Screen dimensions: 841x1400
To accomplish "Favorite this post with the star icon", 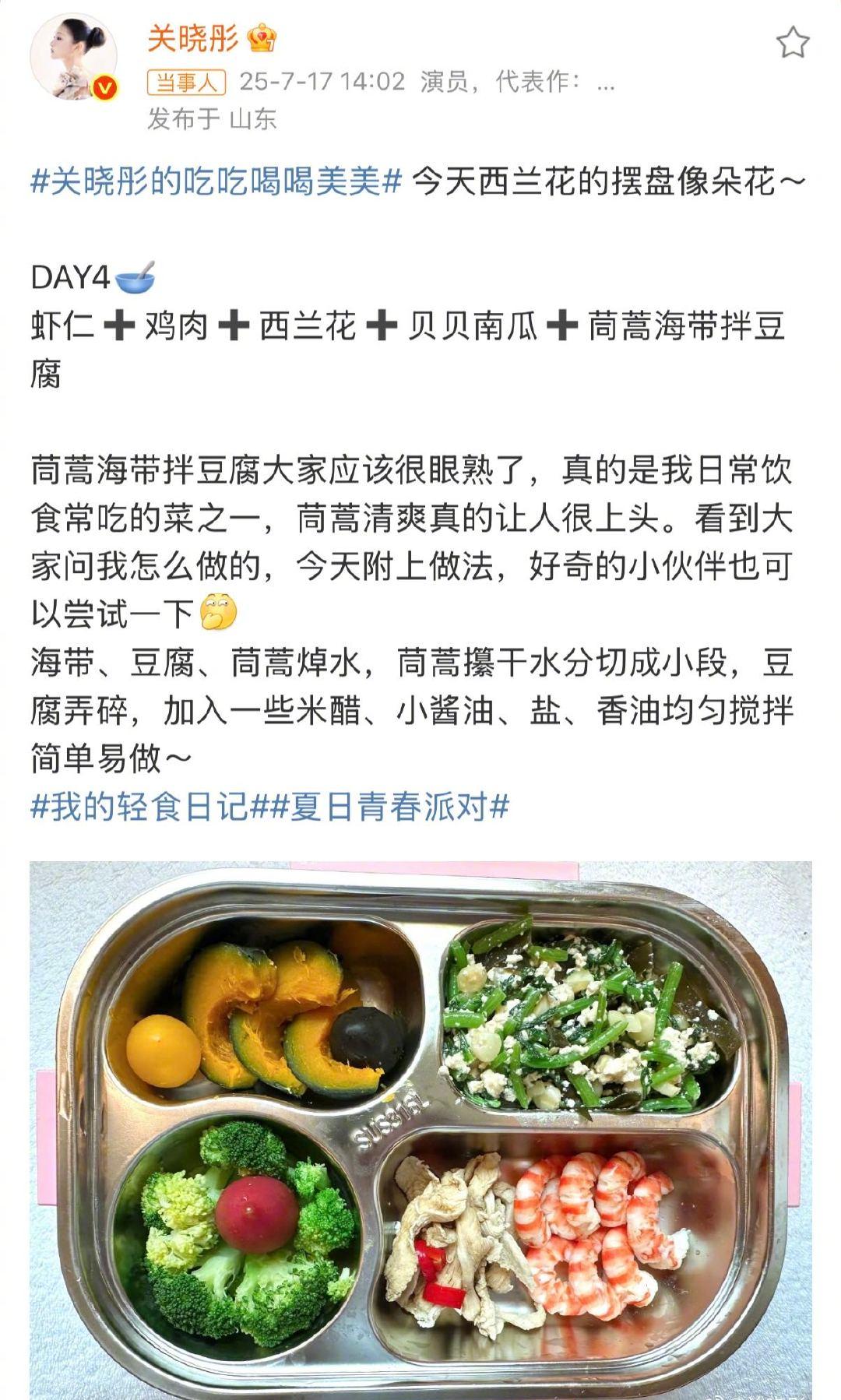I will [x=792, y=43].
